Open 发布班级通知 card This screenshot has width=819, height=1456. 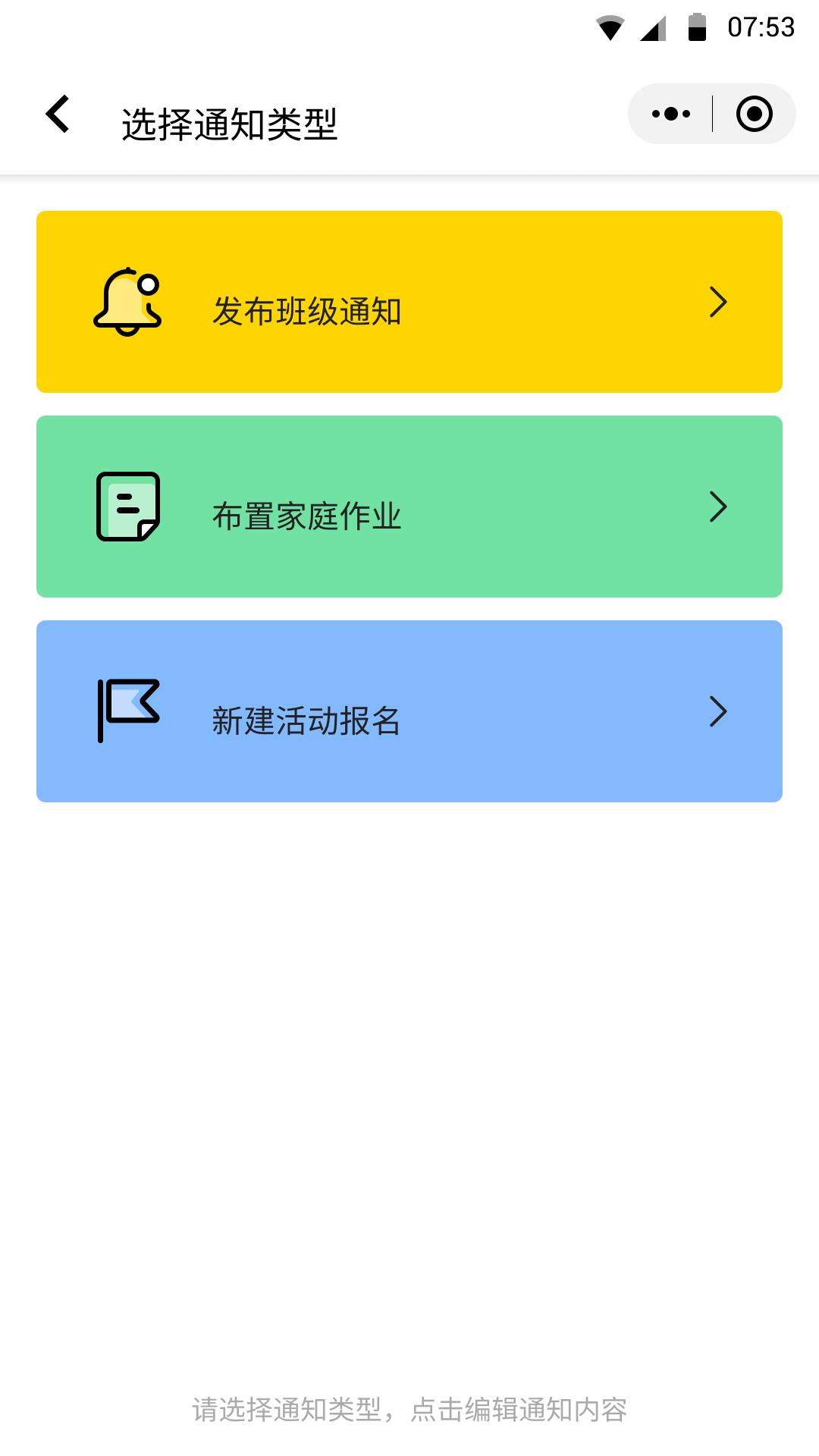point(409,302)
